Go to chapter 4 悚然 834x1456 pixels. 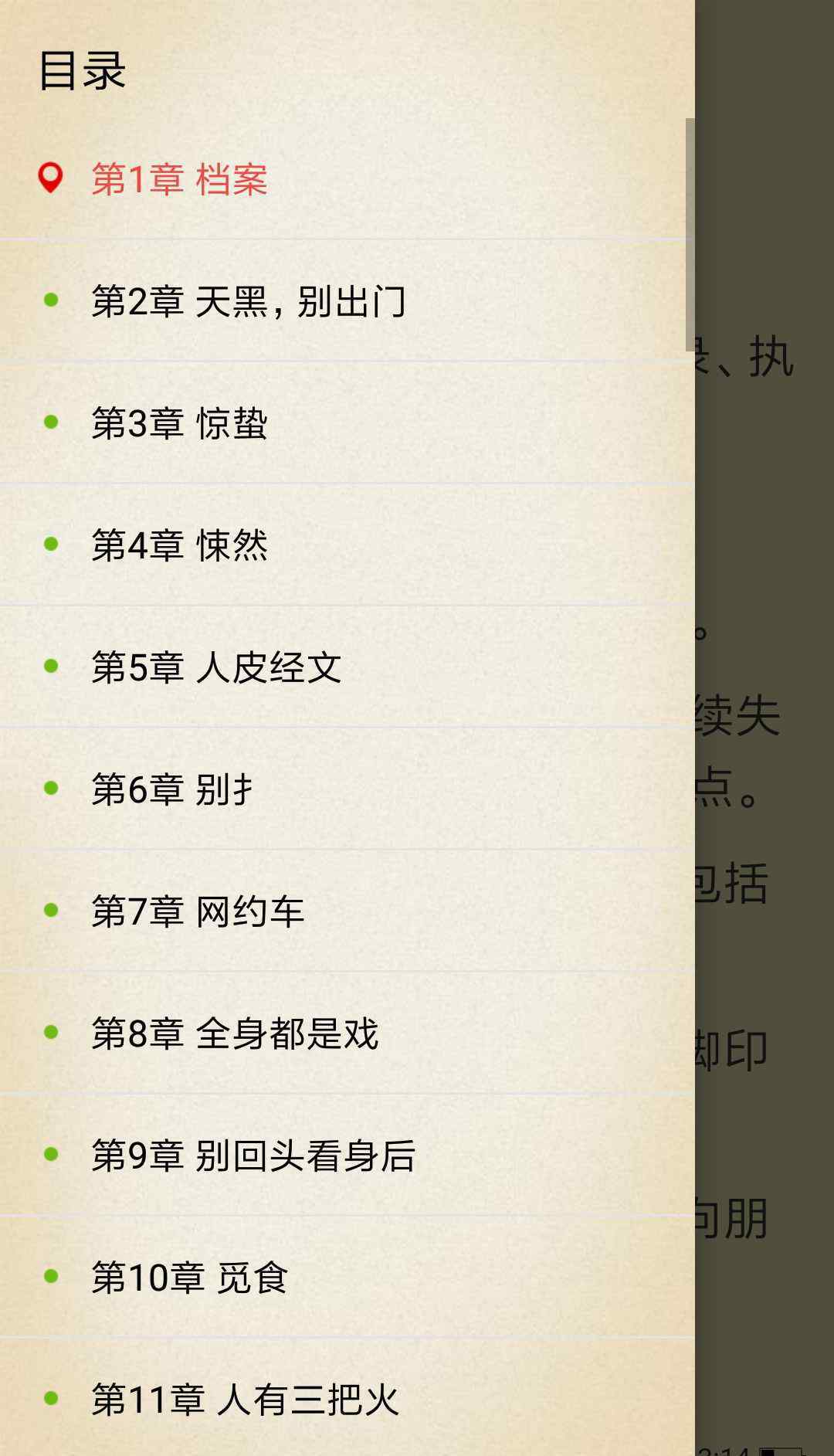click(x=179, y=545)
